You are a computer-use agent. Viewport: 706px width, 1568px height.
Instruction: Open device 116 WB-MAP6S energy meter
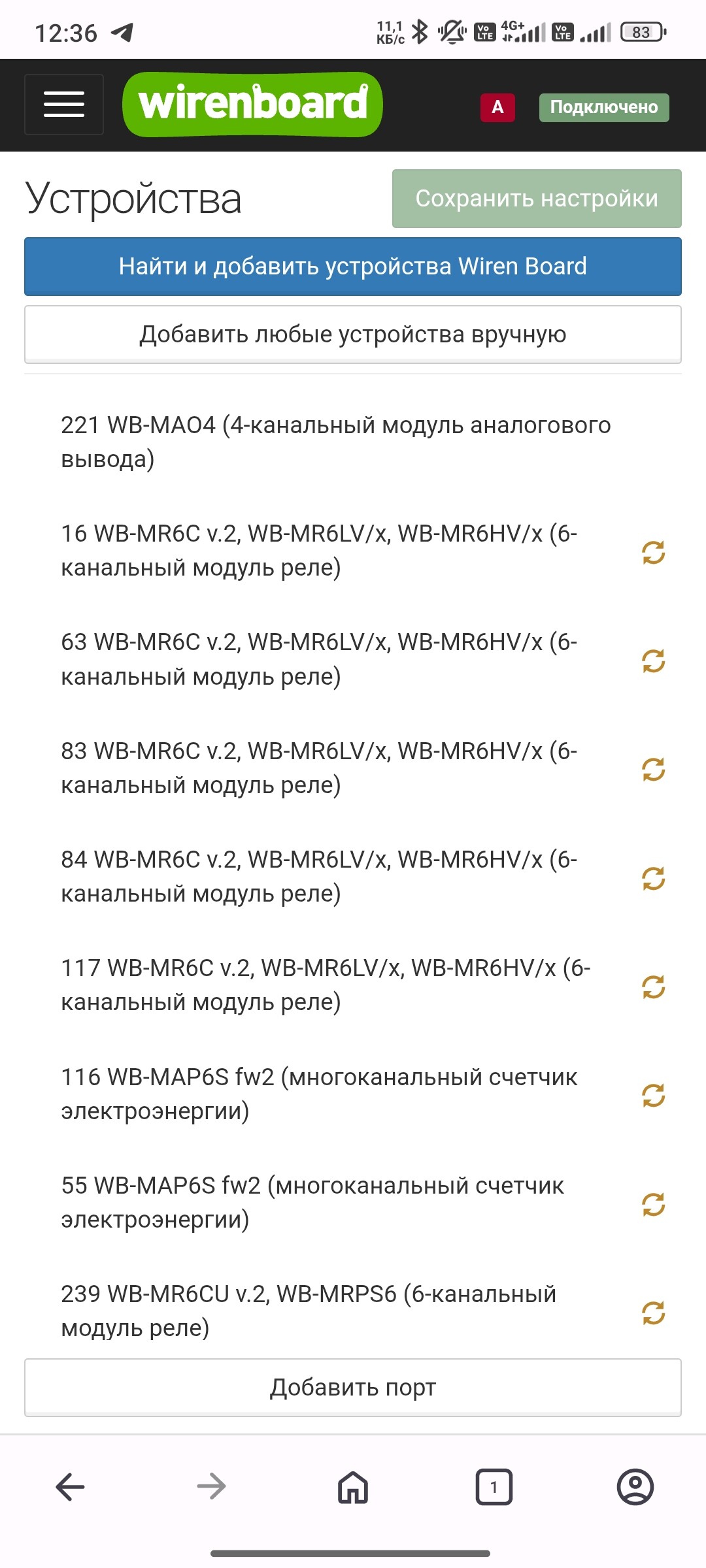pos(319,1094)
